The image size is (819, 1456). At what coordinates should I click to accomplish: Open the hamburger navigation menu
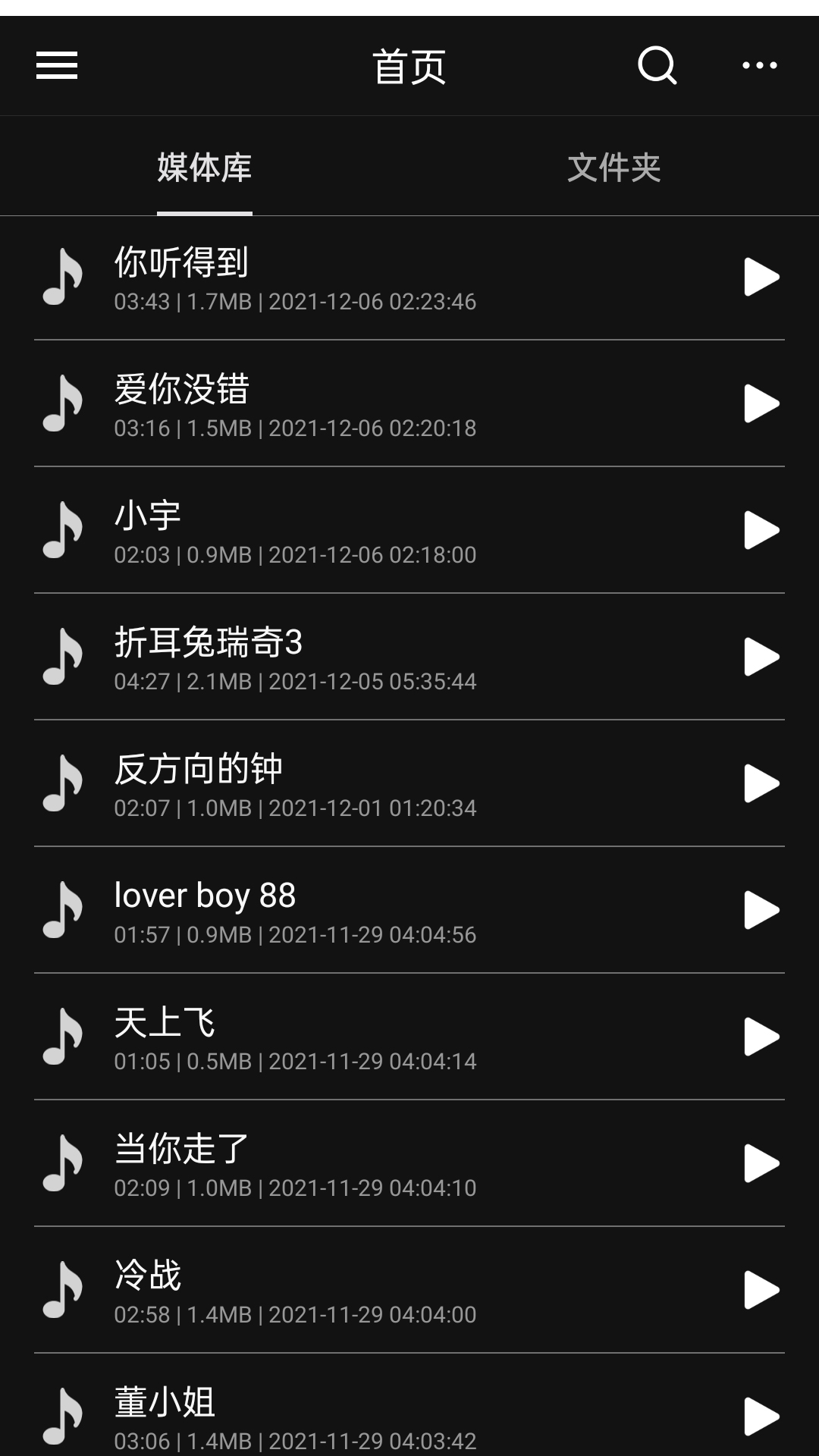pos(57,66)
